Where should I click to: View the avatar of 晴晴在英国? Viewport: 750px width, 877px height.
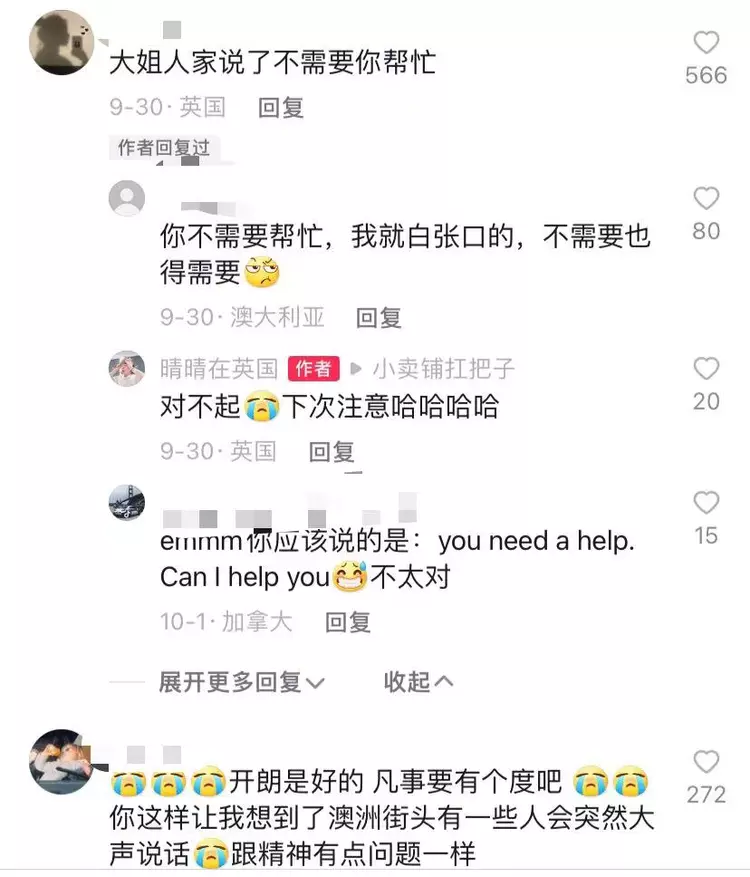(x=127, y=369)
